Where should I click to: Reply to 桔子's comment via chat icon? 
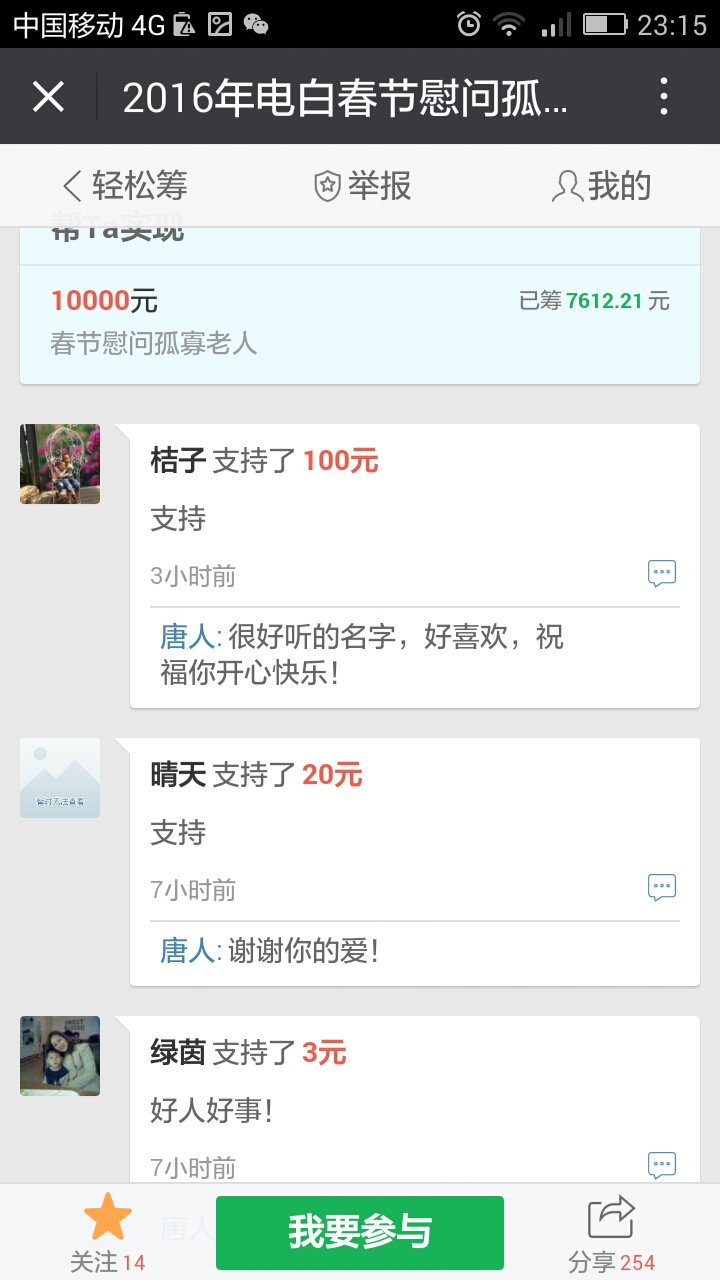coord(662,574)
